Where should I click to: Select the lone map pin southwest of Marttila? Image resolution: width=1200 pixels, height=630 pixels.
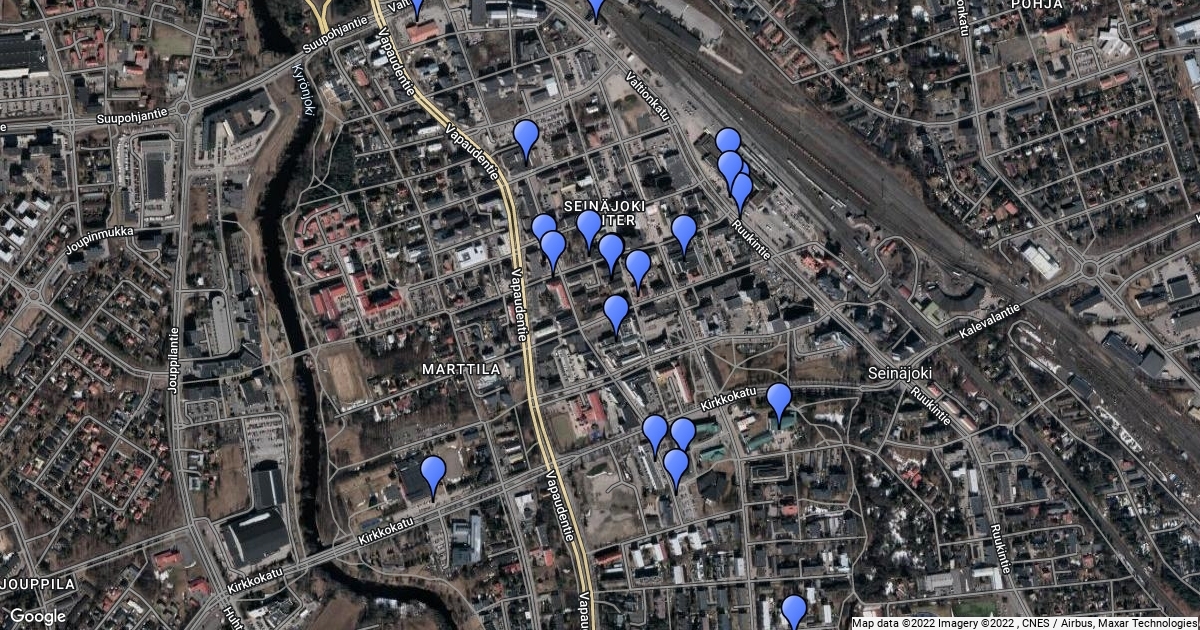(433, 477)
